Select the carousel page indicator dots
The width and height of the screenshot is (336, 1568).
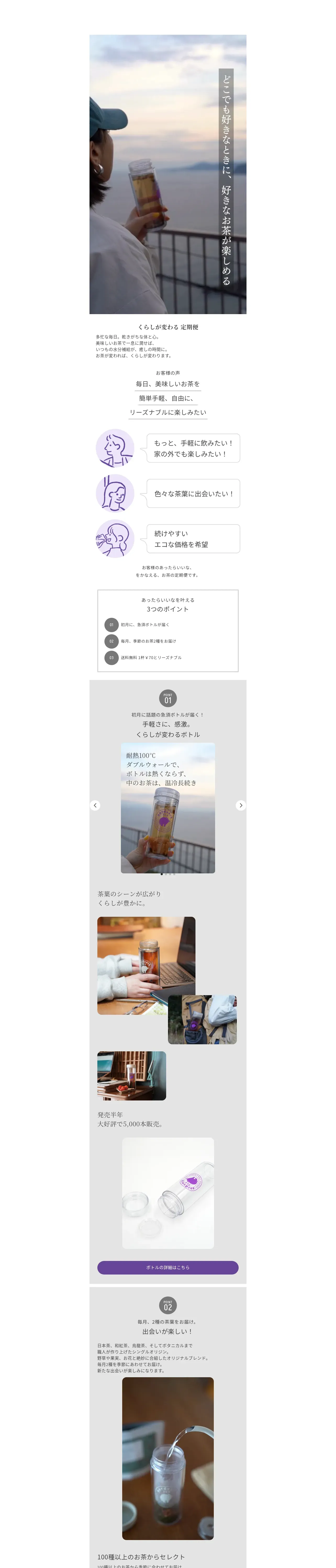point(168,874)
